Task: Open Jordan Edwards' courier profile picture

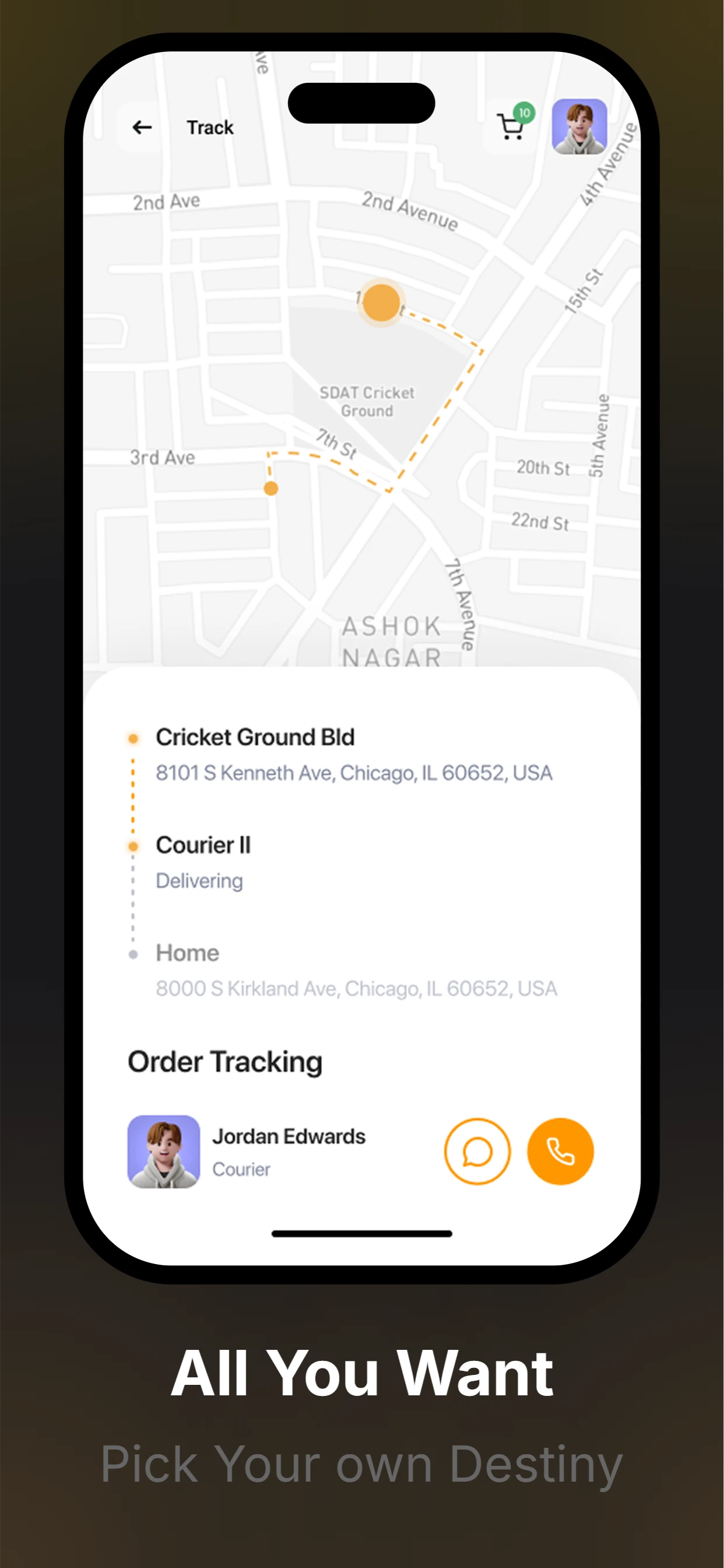Action: (164, 1149)
